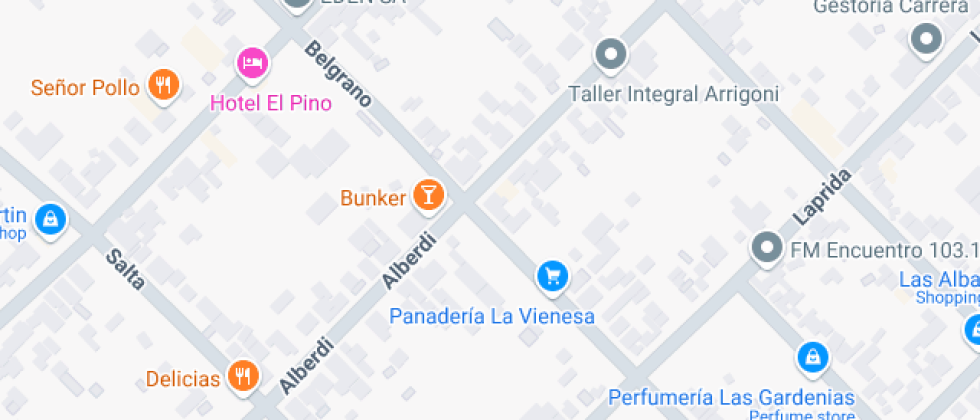Tap the FM Encuentro 103.1 marker

coord(767,248)
